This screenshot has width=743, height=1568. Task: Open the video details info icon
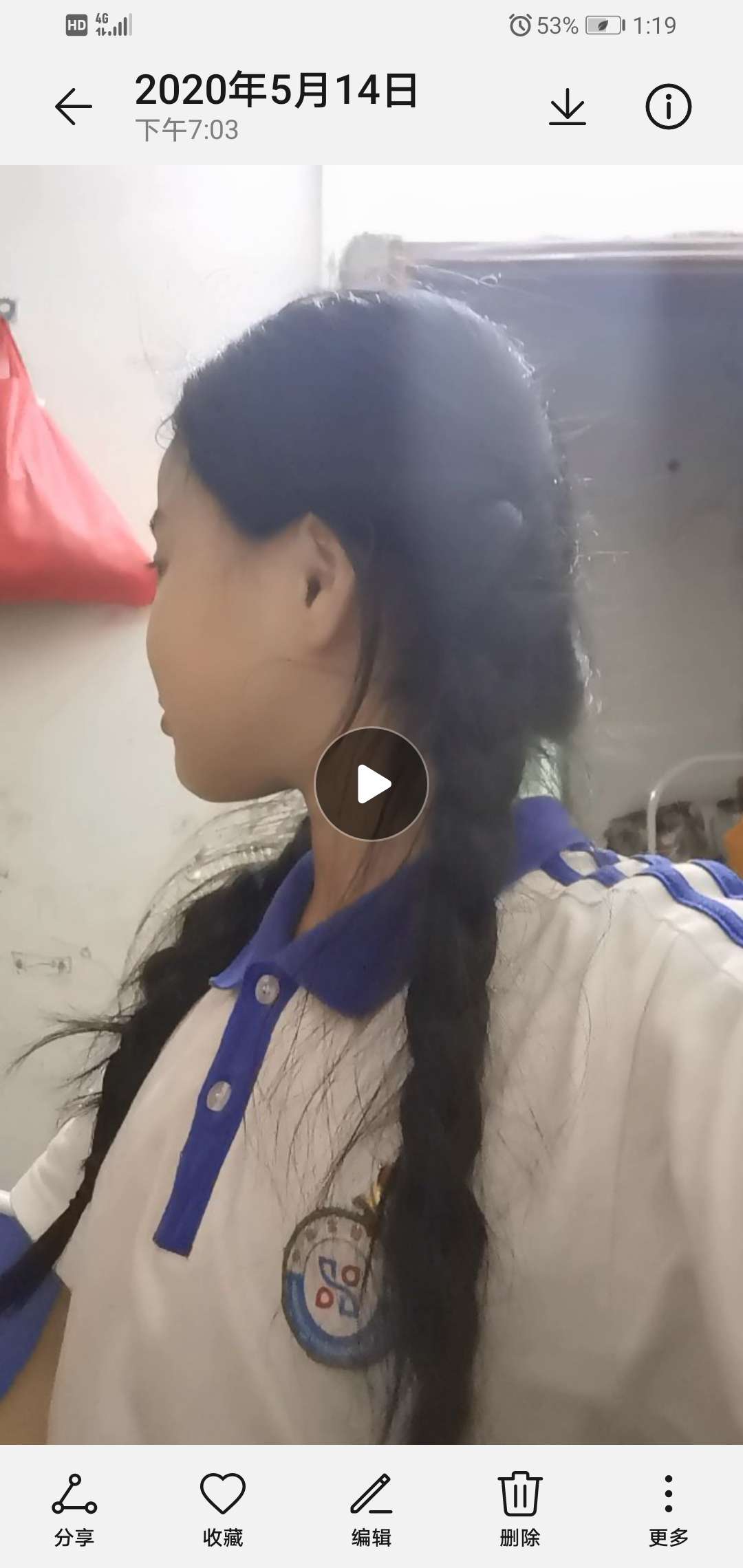668,107
